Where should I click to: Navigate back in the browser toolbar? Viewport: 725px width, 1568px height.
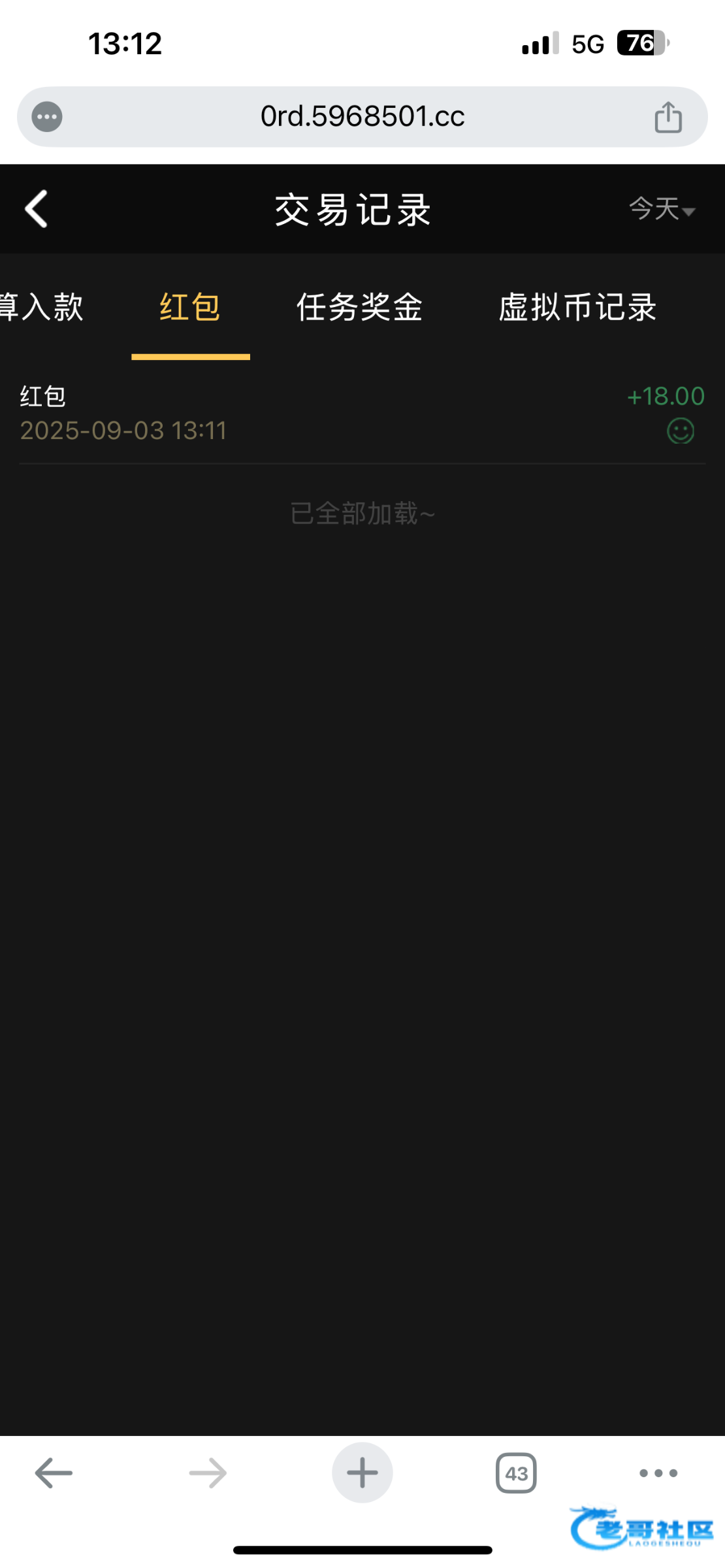pyautogui.click(x=54, y=1473)
